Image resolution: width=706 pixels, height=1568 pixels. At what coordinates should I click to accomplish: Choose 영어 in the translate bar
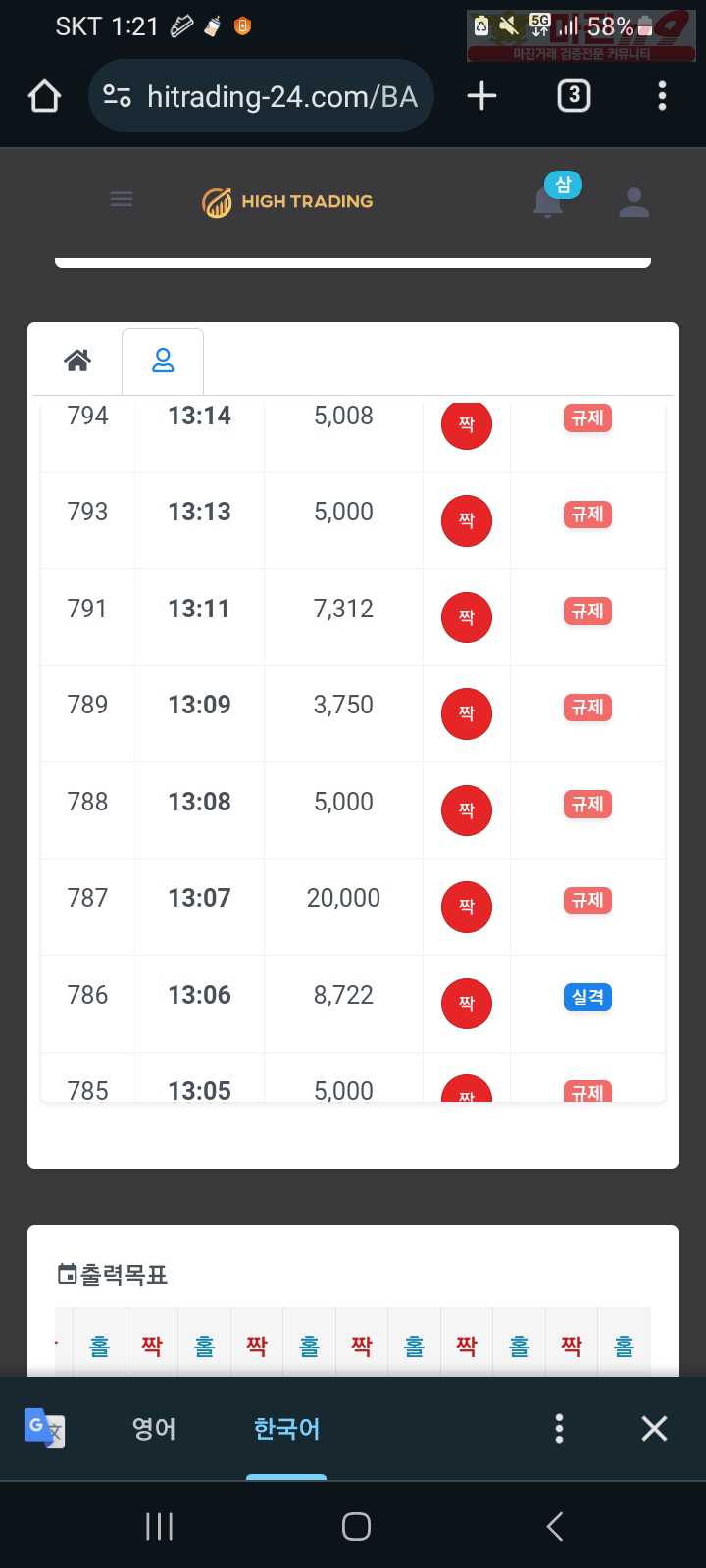154,1428
